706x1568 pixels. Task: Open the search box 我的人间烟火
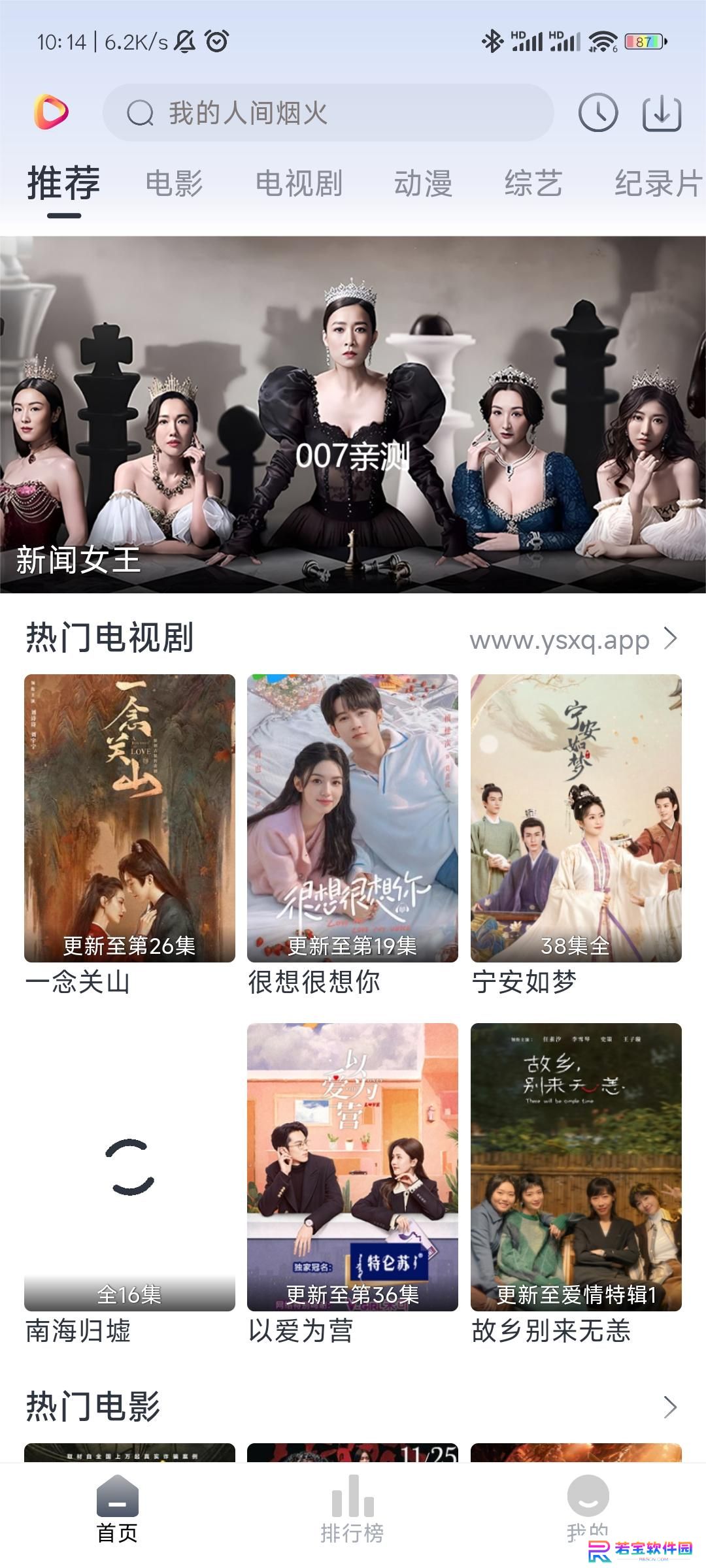[328, 113]
